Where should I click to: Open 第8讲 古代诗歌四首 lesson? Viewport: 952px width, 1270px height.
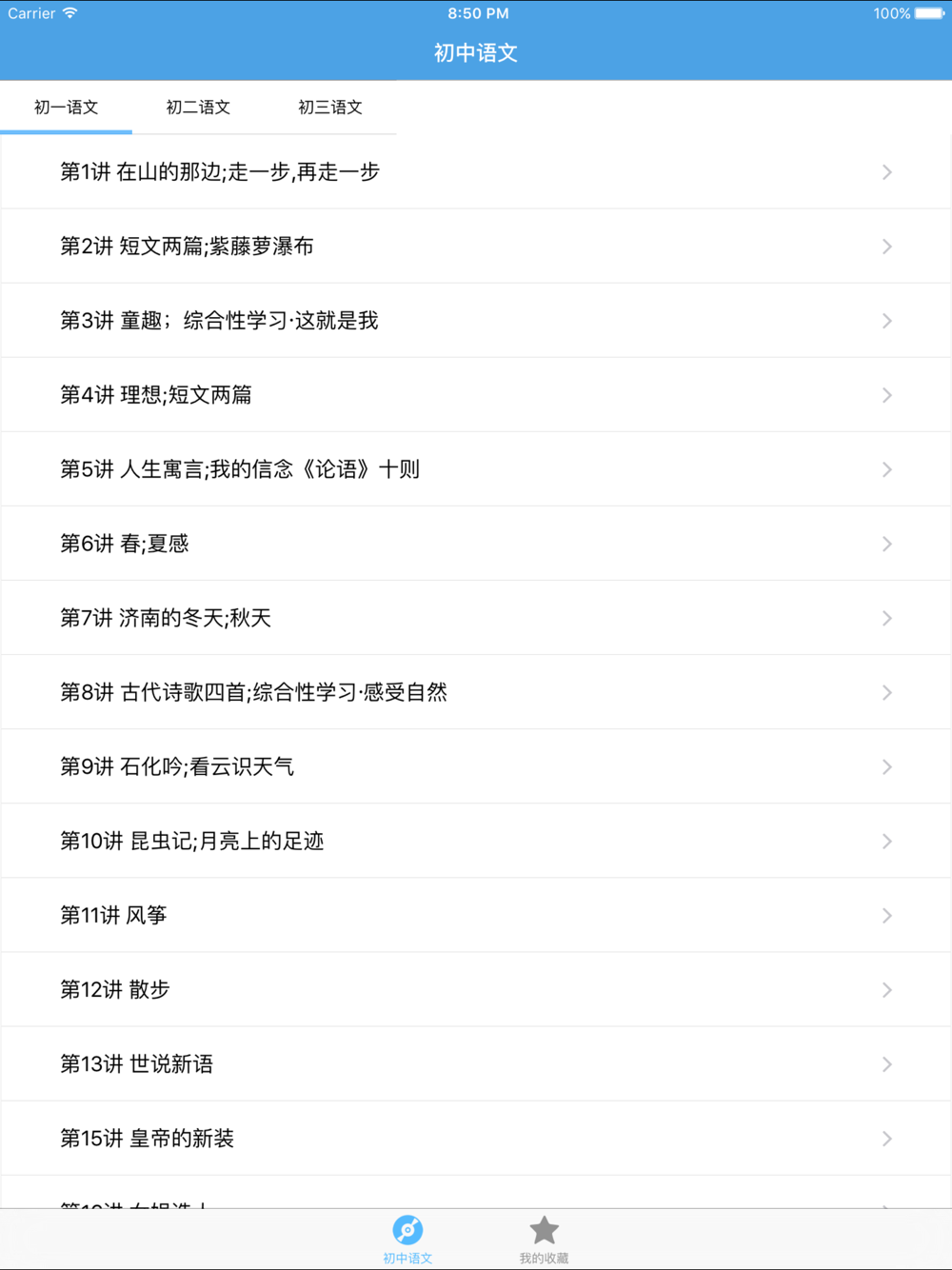(476, 692)
